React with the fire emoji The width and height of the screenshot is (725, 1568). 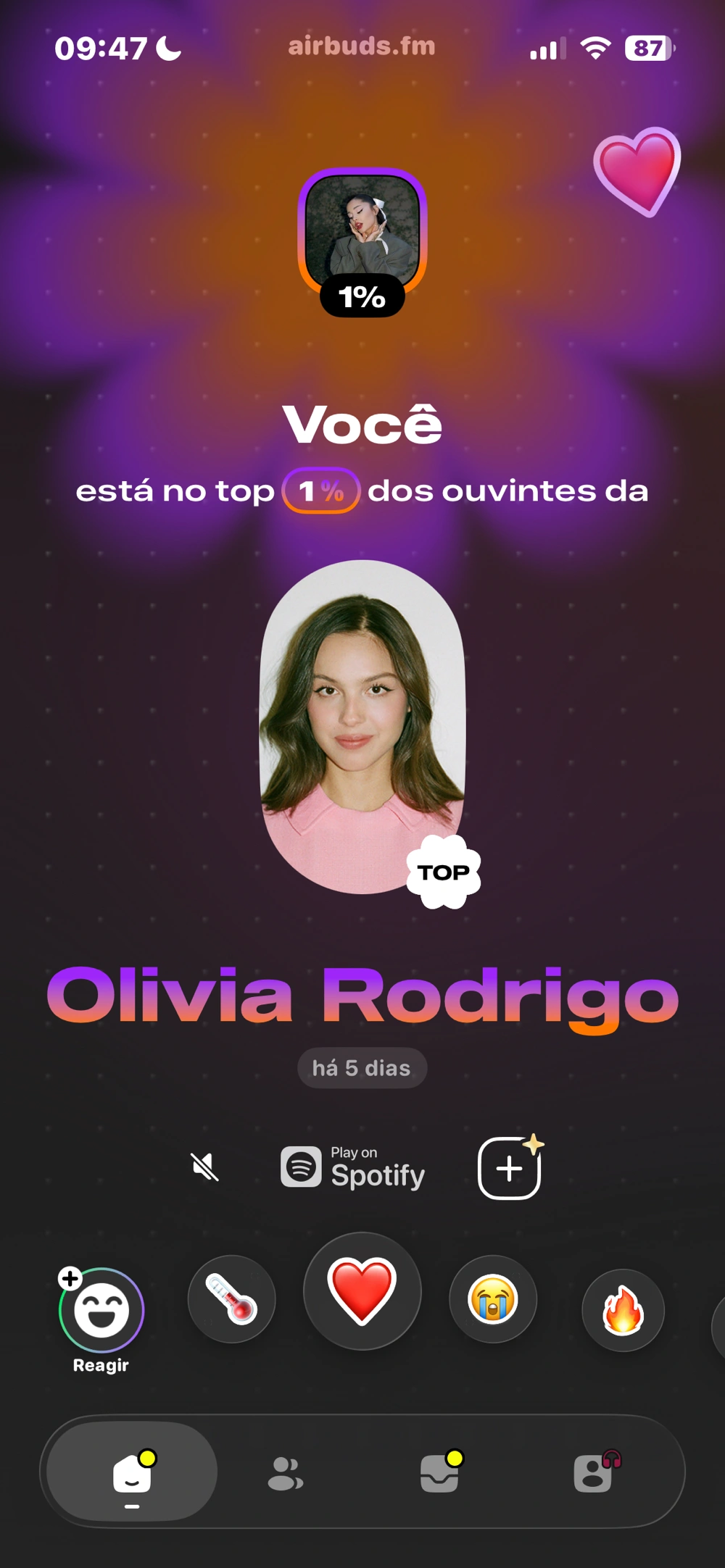point(623,1311)
